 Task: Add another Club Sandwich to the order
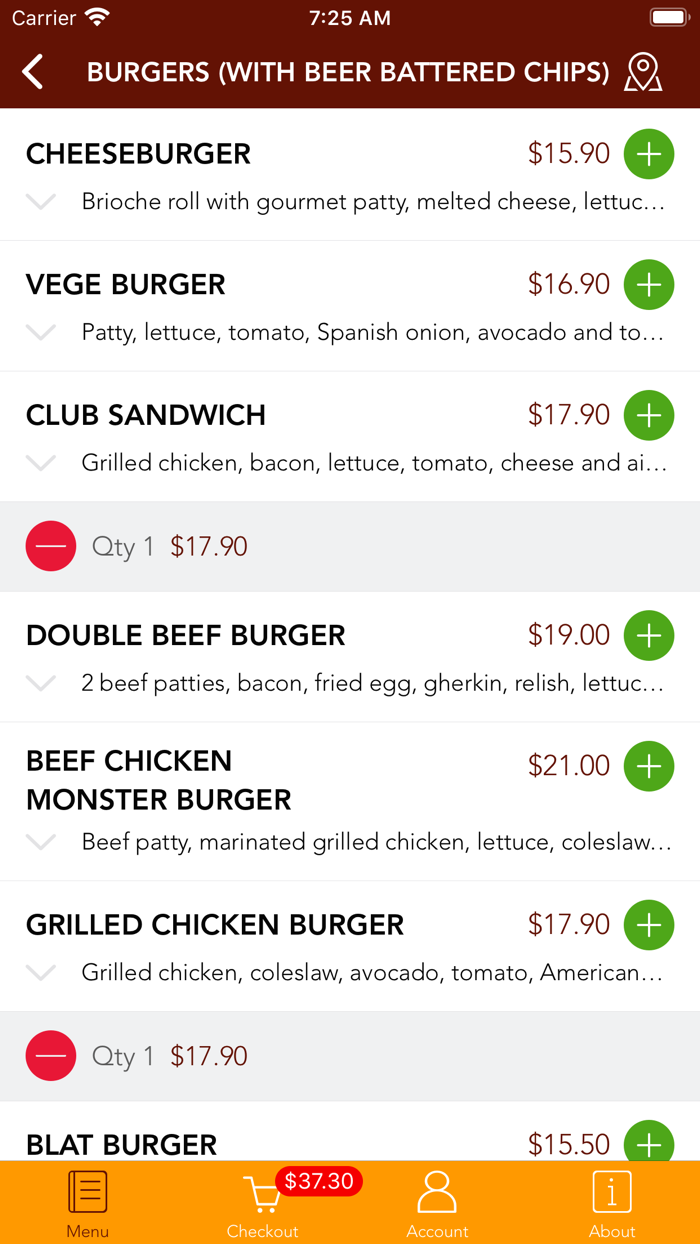pos(649,415)
